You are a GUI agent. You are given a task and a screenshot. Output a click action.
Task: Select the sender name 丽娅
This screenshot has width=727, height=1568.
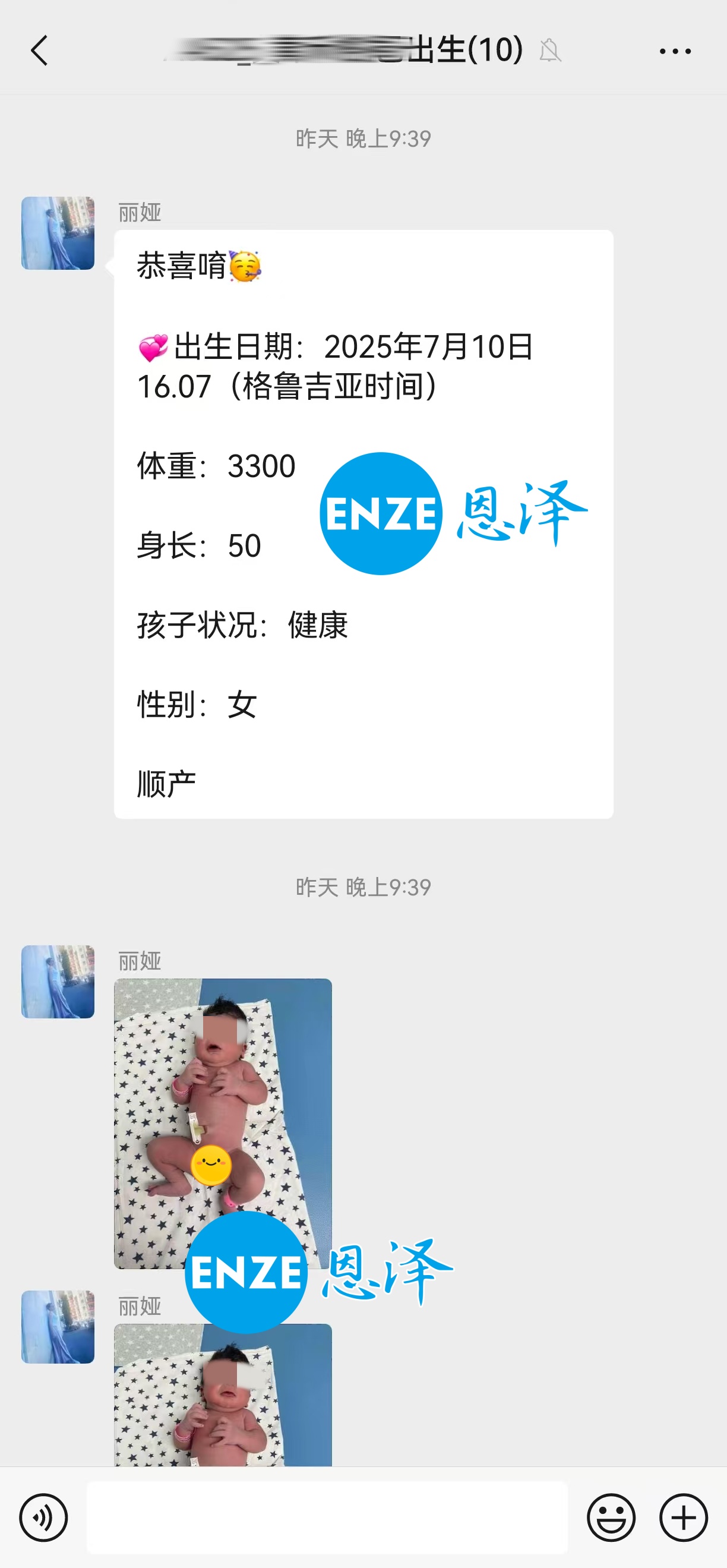pyautogui.click(x=138, y=213)
